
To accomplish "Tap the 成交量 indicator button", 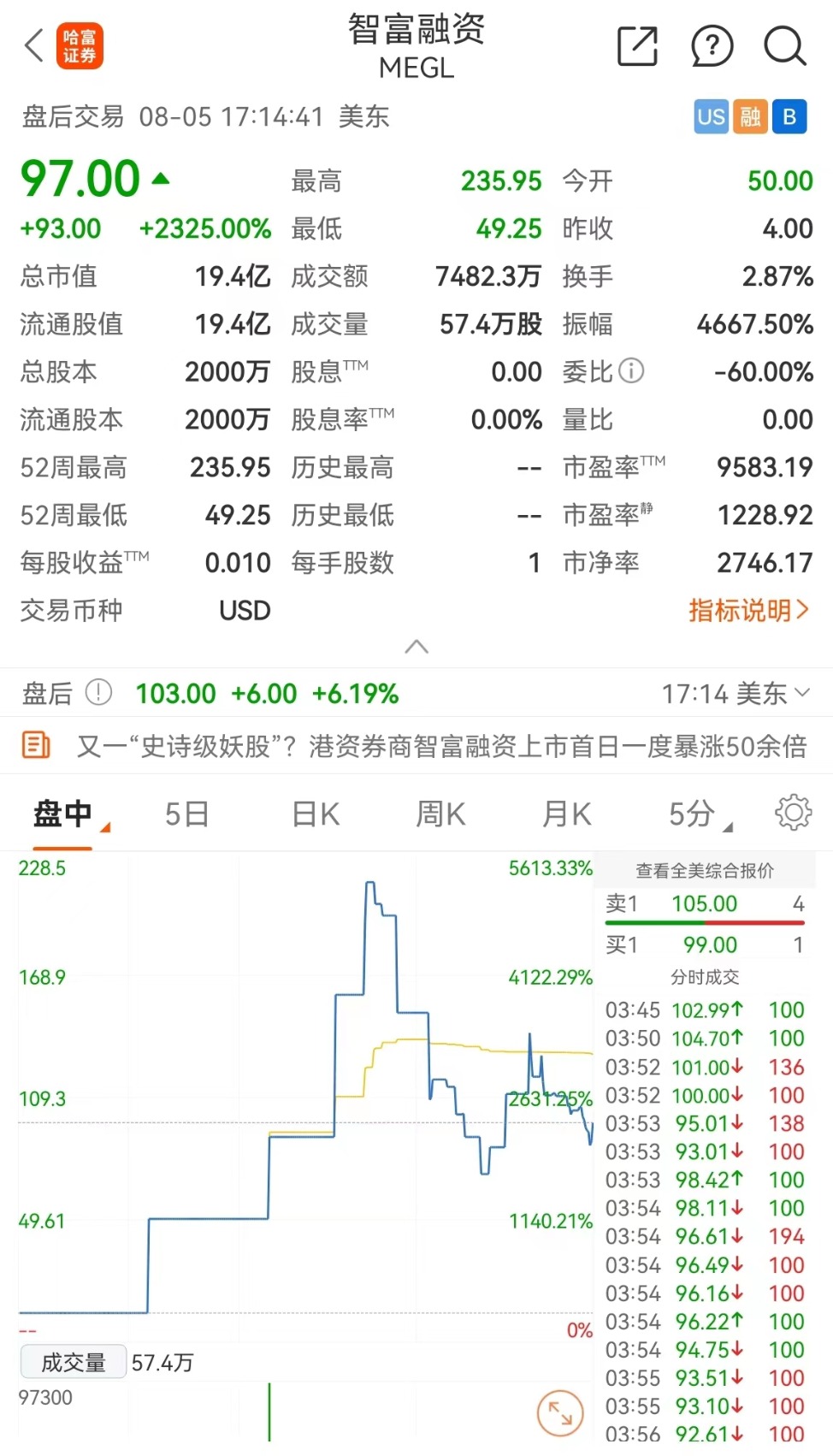I will (x=73, y=1362).
